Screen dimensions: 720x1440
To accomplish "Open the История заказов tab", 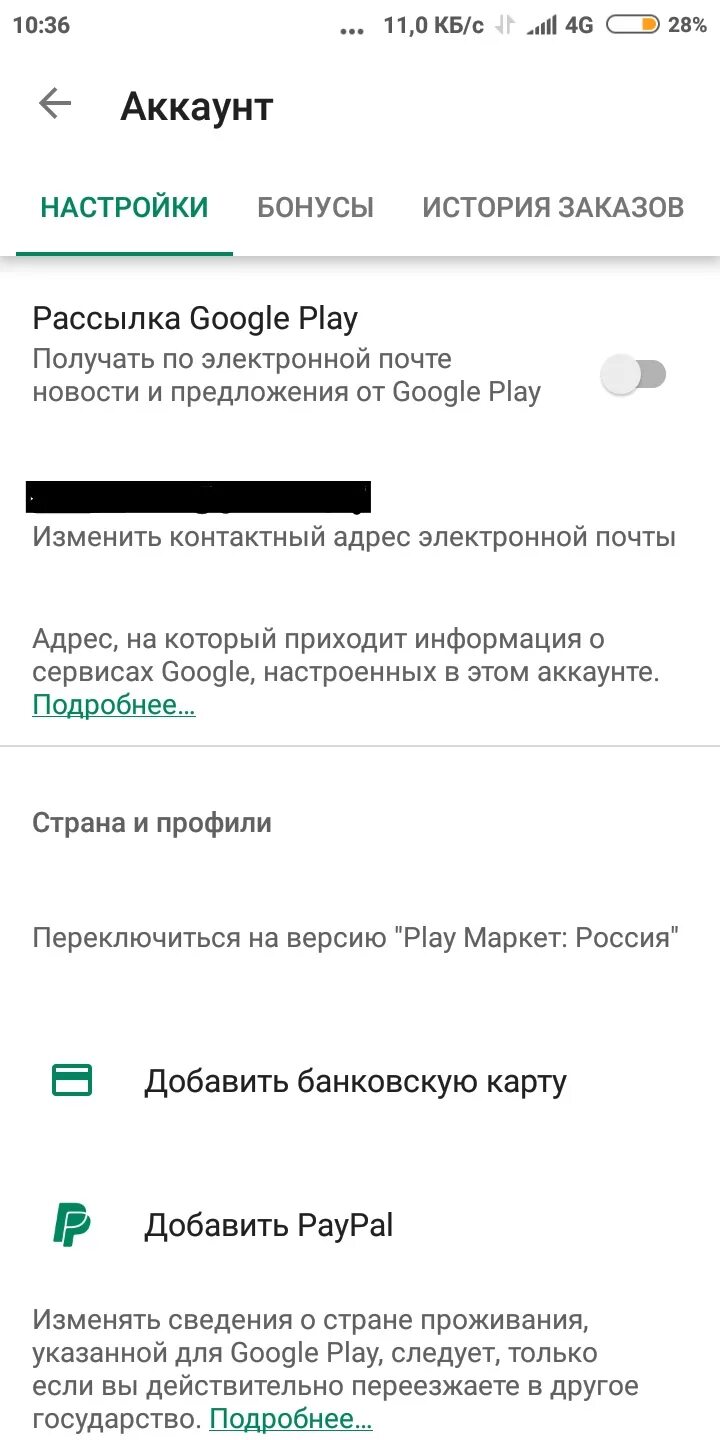I will pyautogui.click(x=553, y=207).
